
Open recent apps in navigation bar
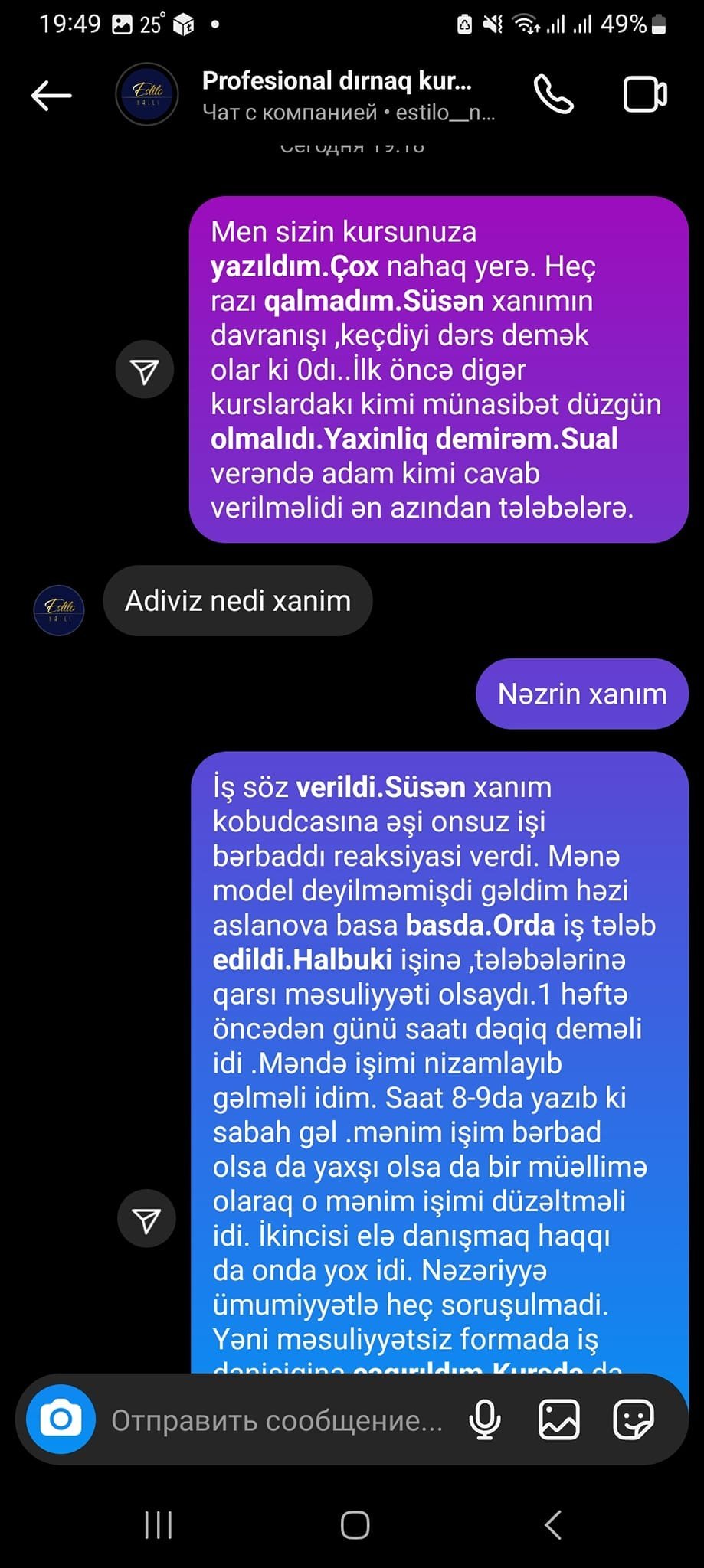tap(159, 1524)
